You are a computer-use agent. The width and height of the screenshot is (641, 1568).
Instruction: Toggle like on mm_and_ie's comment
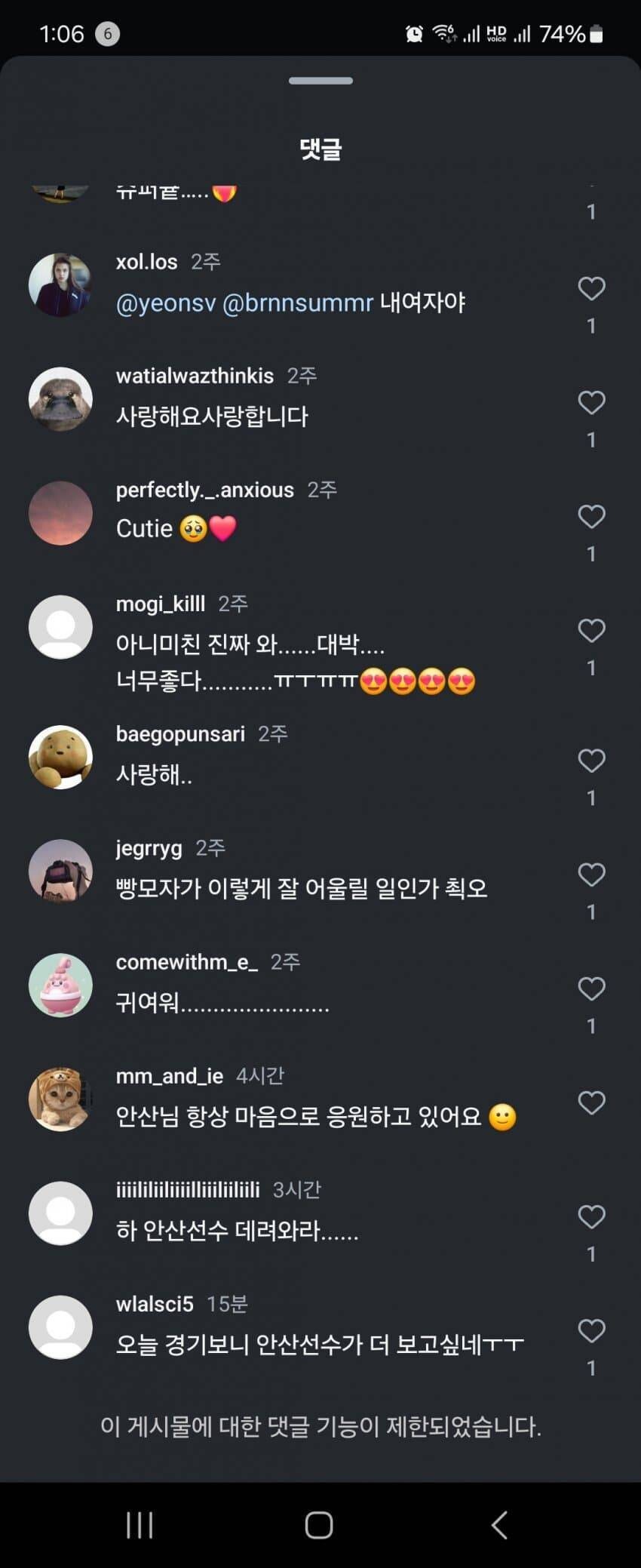(x=590, y=1102)
